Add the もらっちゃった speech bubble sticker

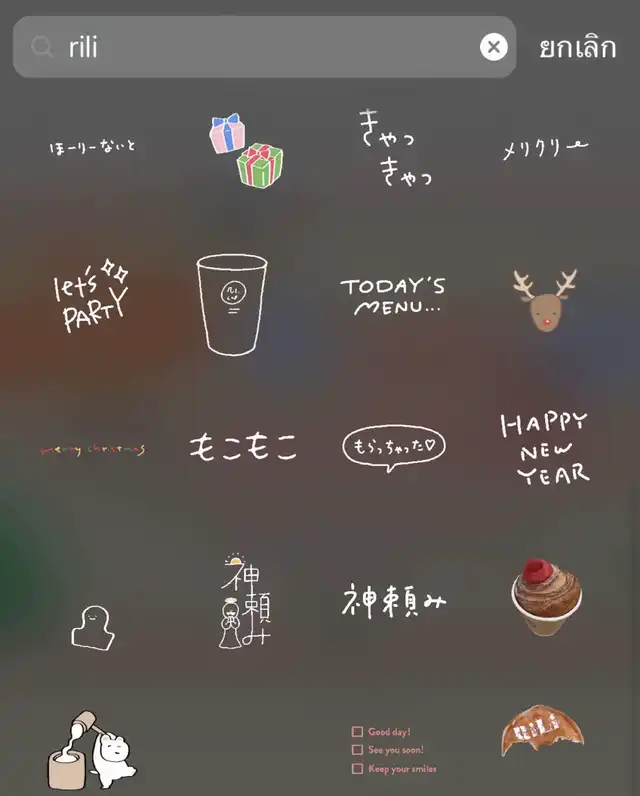393,447
